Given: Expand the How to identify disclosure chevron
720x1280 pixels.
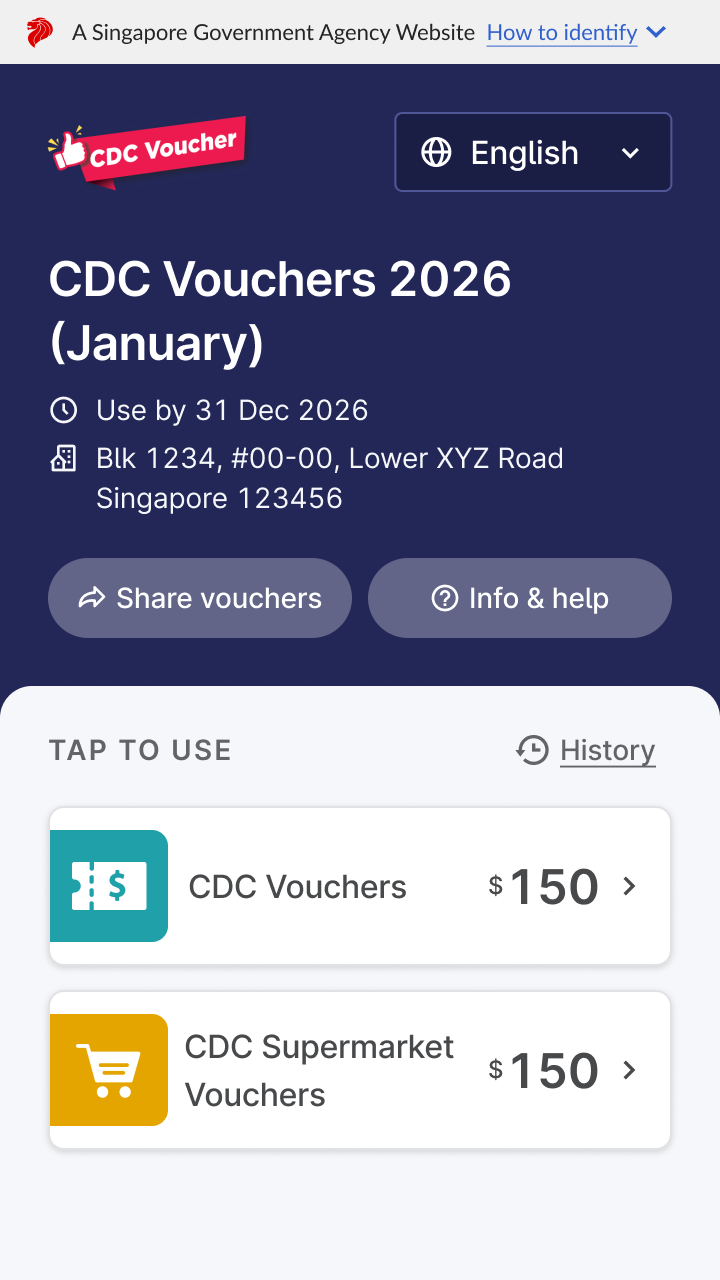Looking at the screenshot, I should click(657, 32).
